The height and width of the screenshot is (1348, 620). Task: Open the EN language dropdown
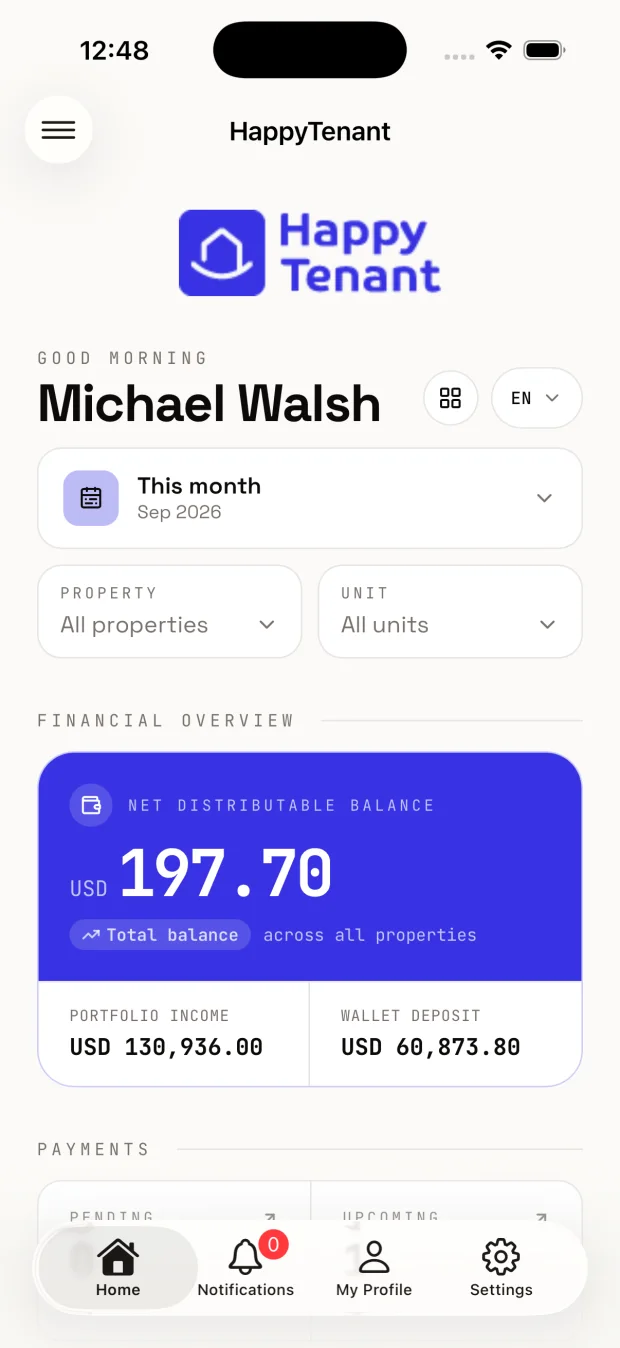pyautogui.click(x=536, y=398)
